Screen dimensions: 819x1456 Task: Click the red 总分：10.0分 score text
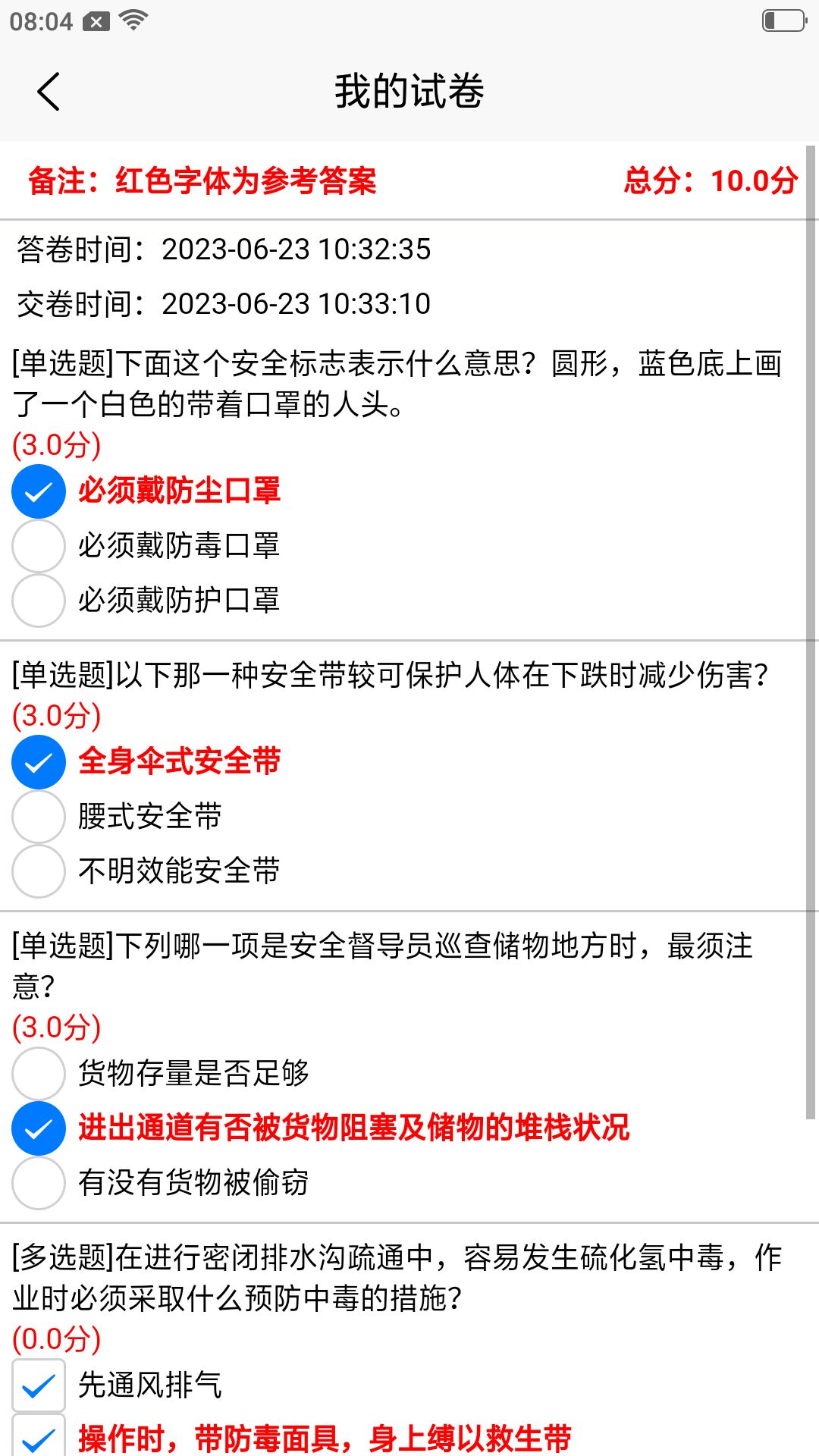coord(710,181)
